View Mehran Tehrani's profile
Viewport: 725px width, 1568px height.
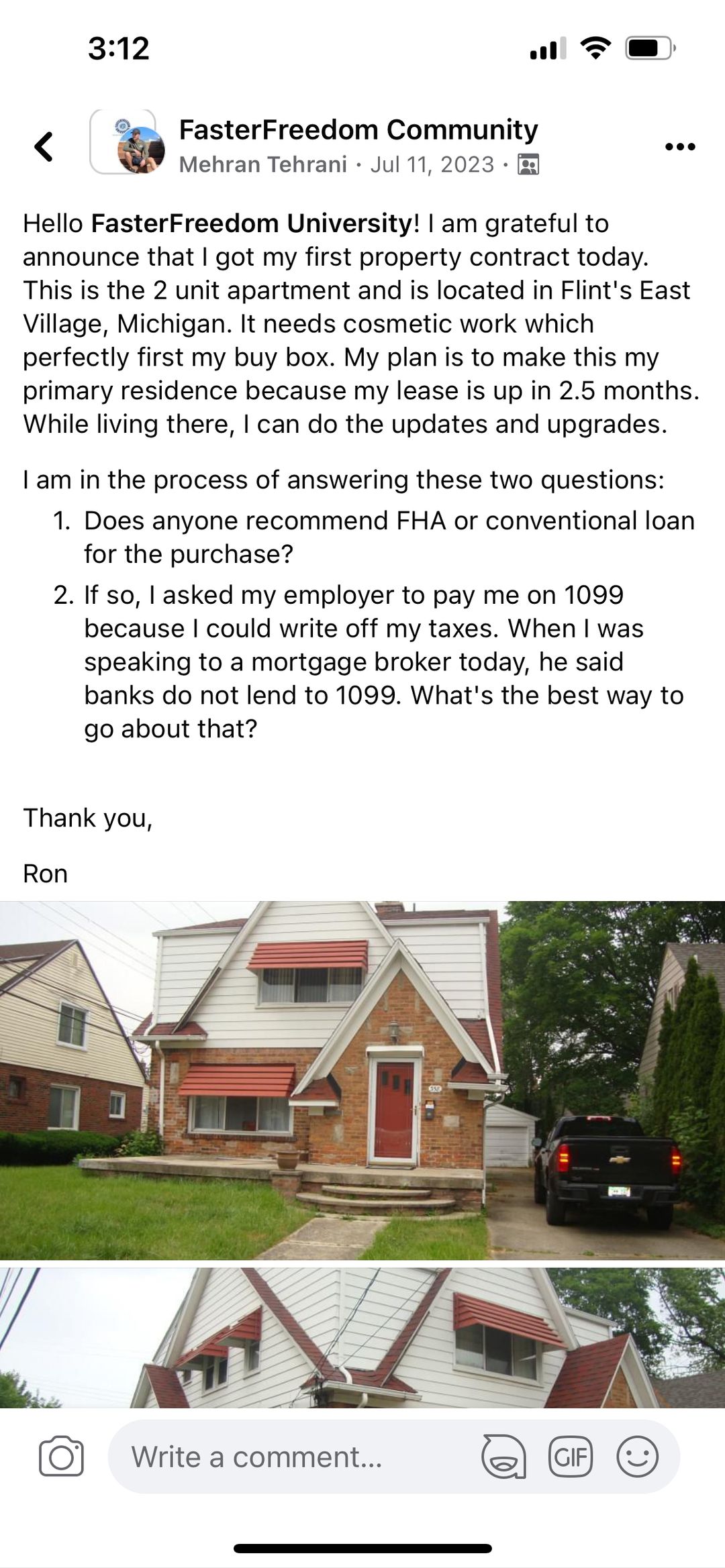[x=263, y=164]
